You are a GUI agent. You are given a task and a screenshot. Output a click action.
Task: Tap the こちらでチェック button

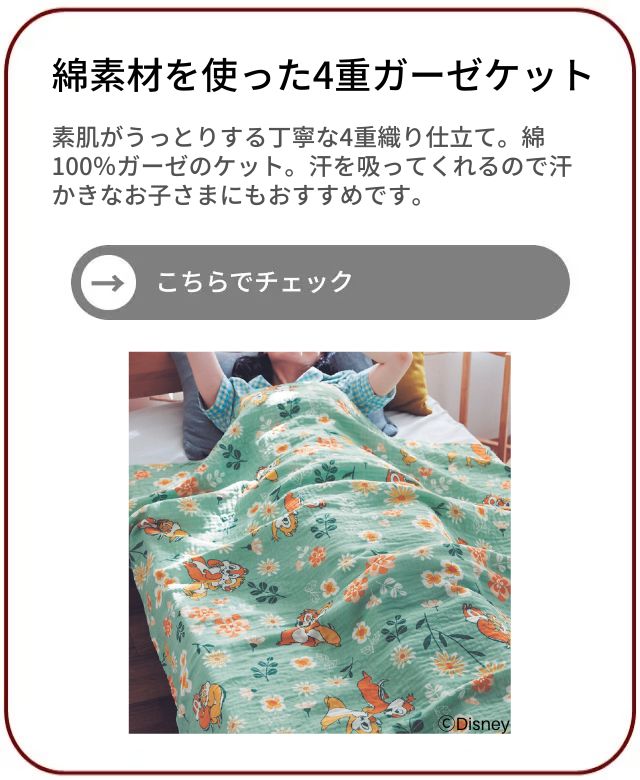coord(320,282)
